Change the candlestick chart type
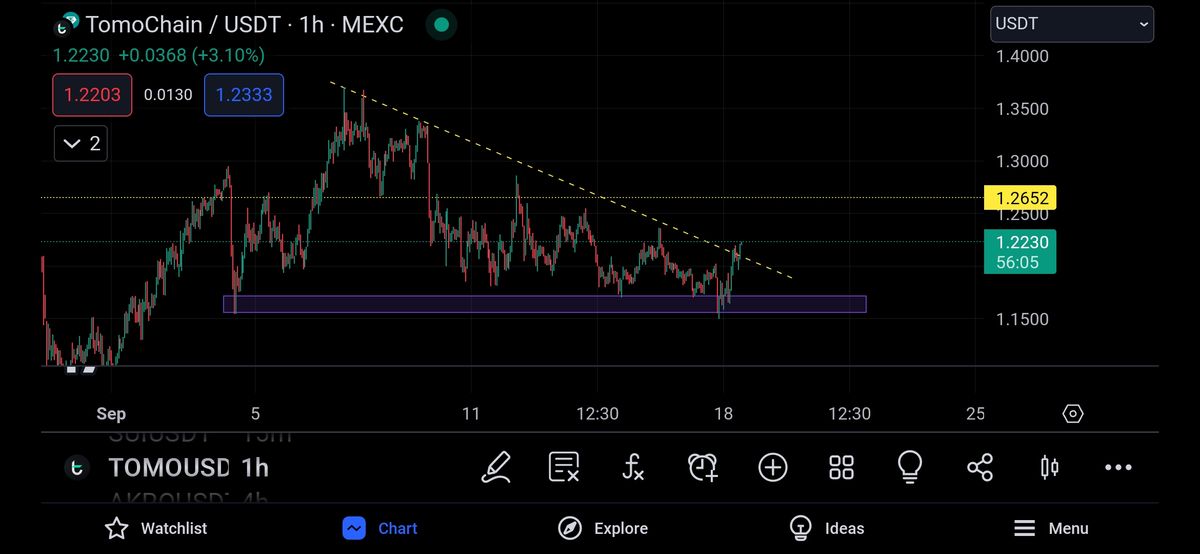 [1049, 467]
